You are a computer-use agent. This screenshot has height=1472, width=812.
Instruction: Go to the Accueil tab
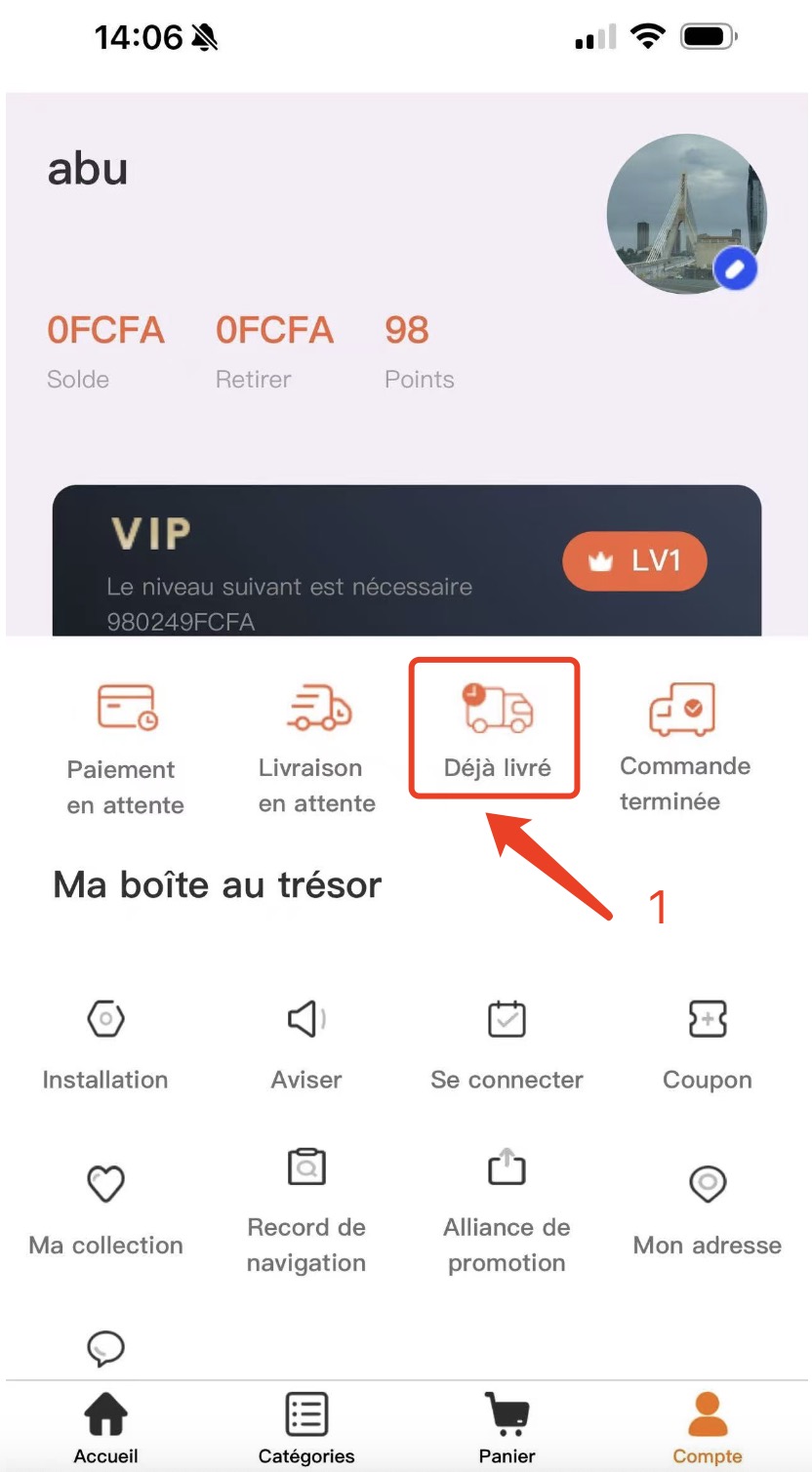105,1427
